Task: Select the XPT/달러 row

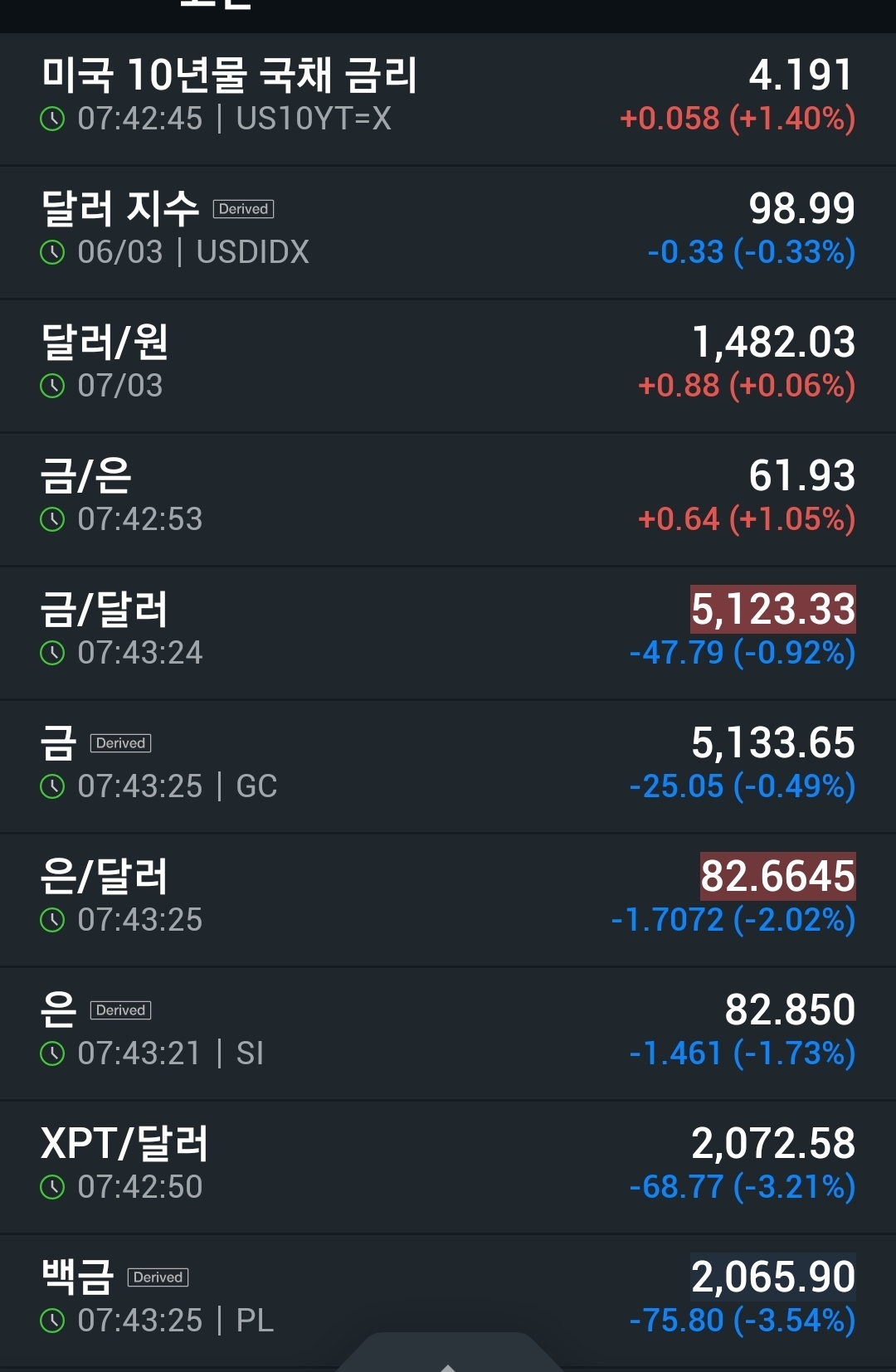Action: click(448, 1165)
